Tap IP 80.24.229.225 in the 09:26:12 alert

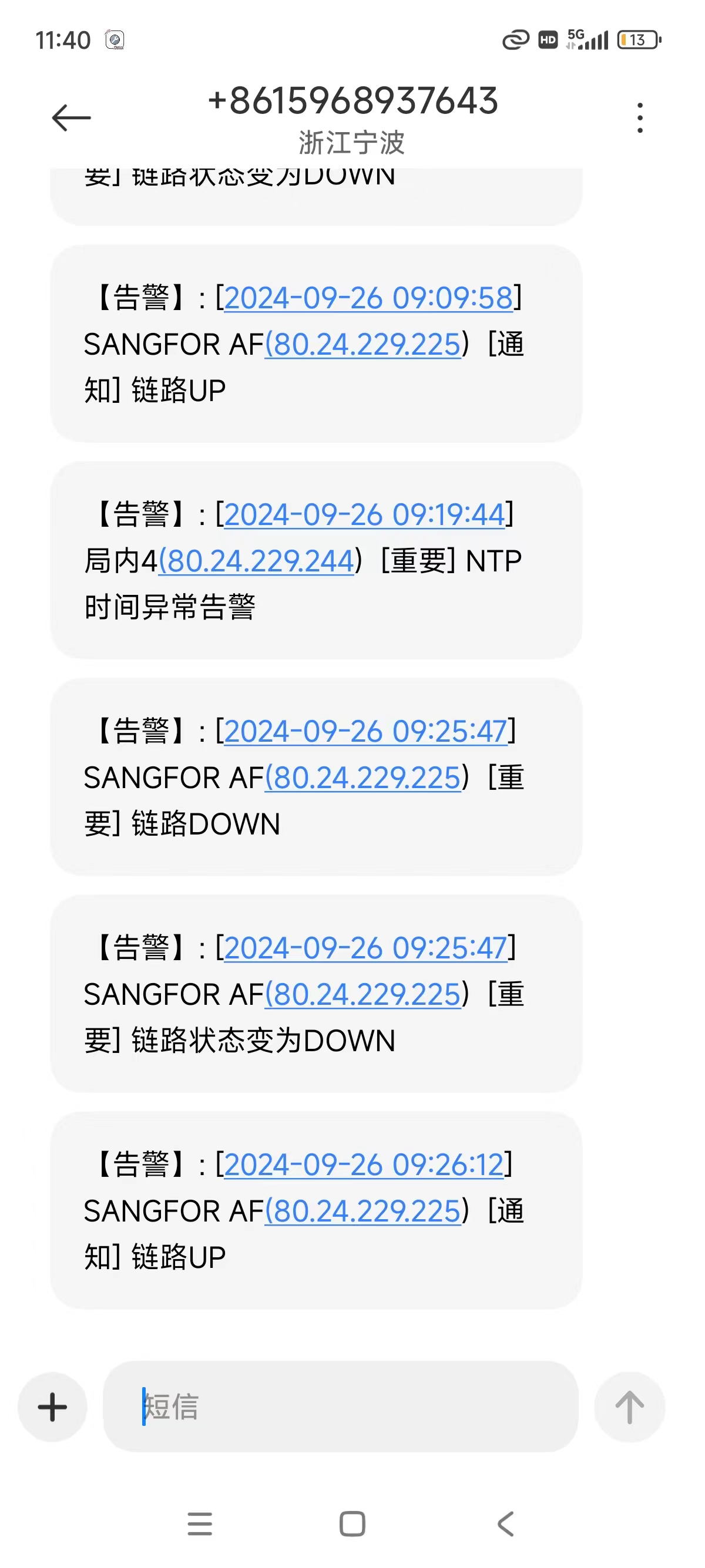click(x=364, y=1211)
